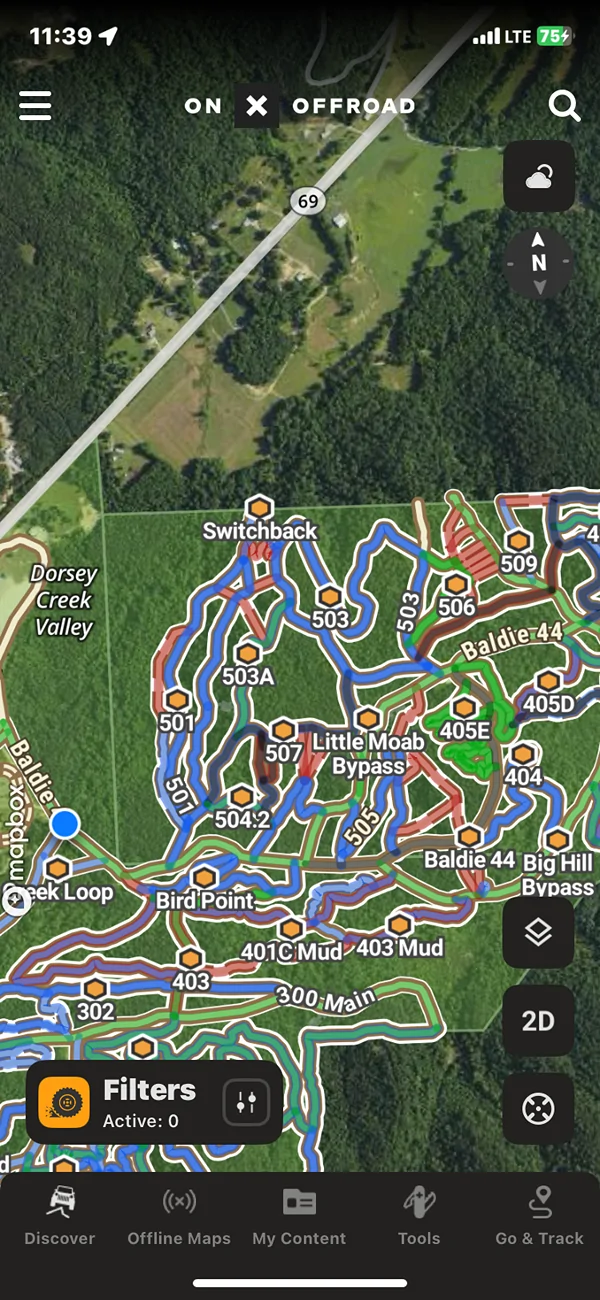
Task: Select the Little Moab Bypass marker
Action: click(x=368, y=719)
